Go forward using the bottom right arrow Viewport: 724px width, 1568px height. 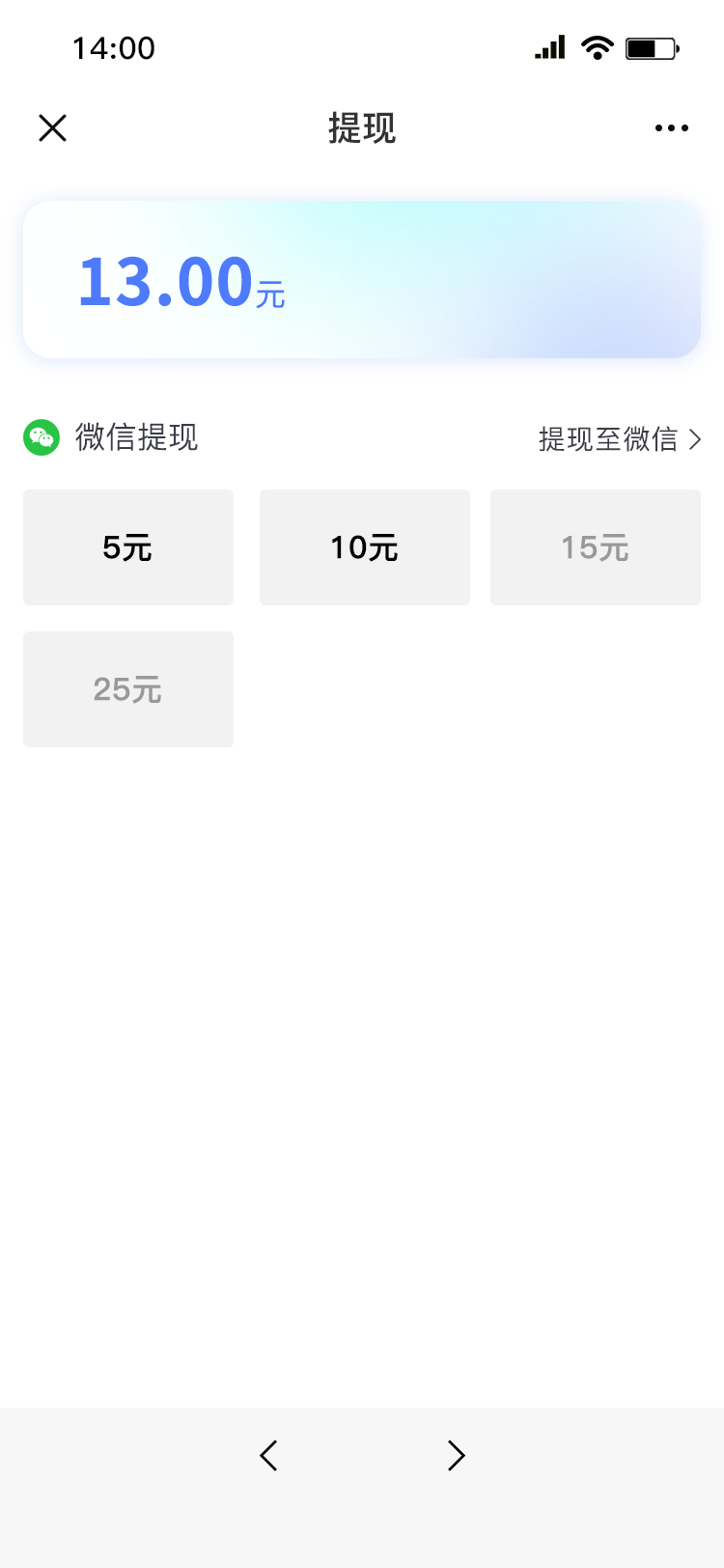pyautogui.click(x=456, y=1455)
